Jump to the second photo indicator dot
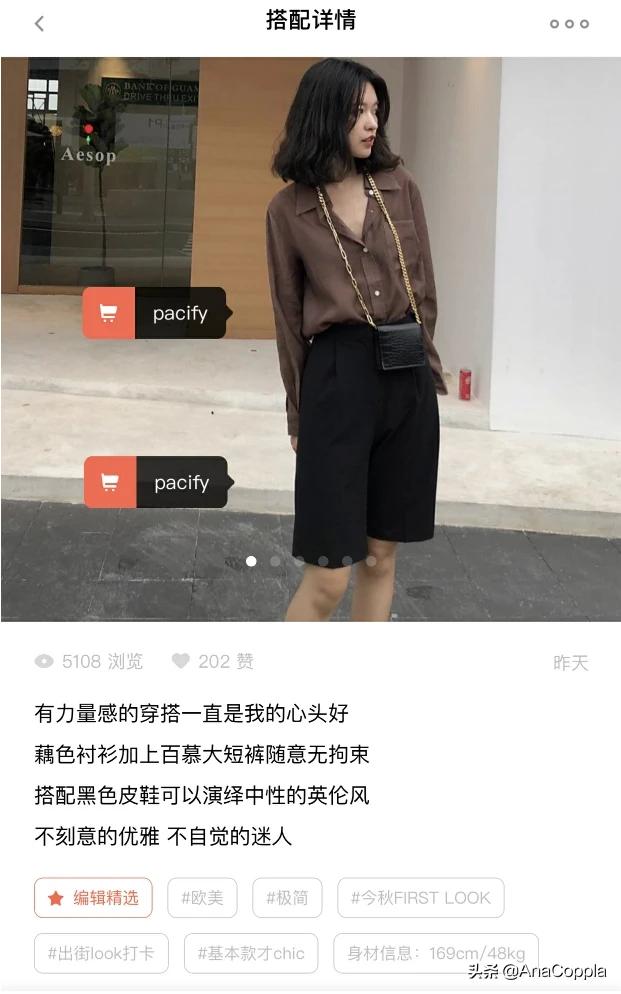 tap(276, 561)
